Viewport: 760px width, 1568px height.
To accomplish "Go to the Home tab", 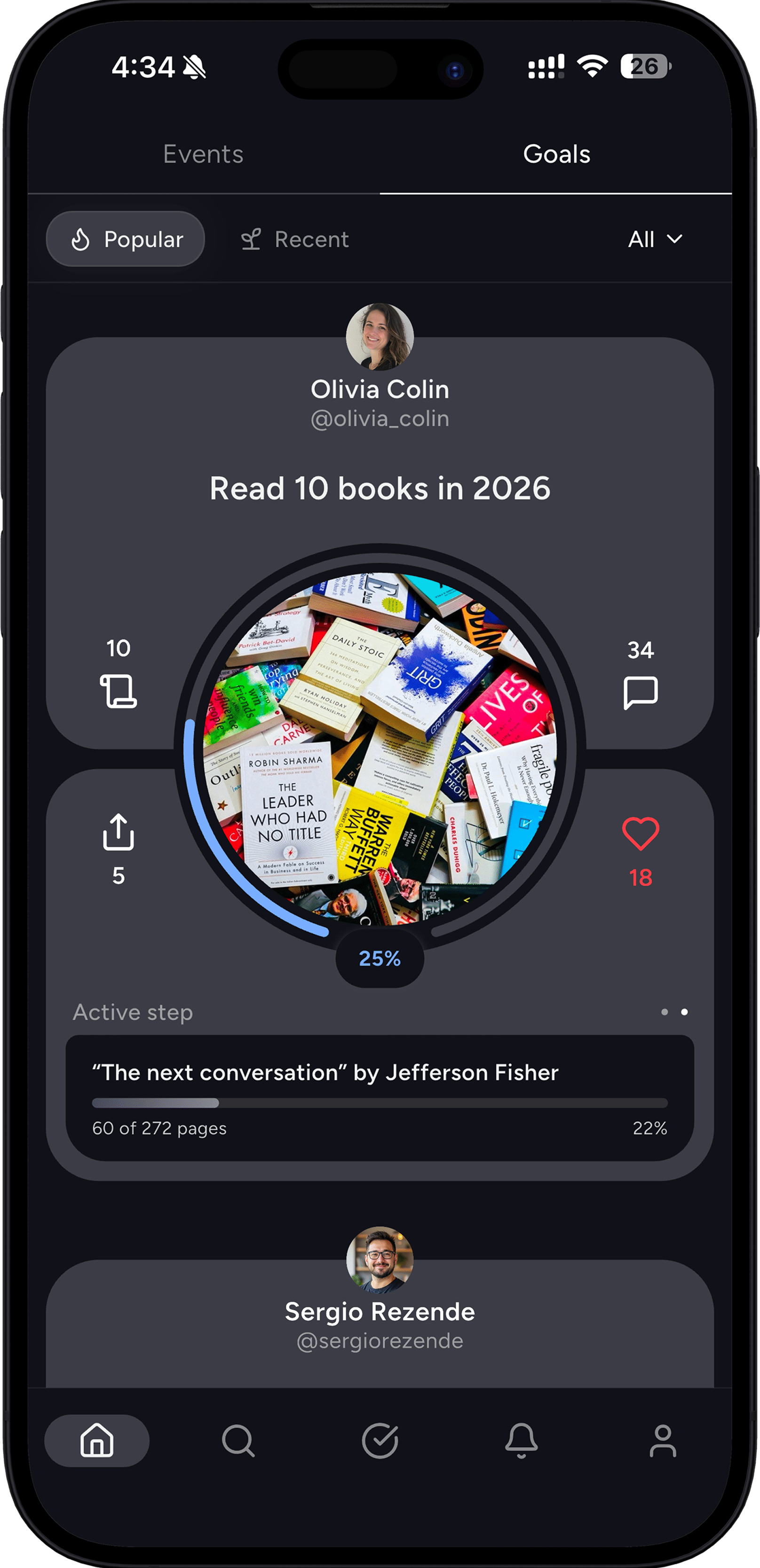I will coord(97,1441).
